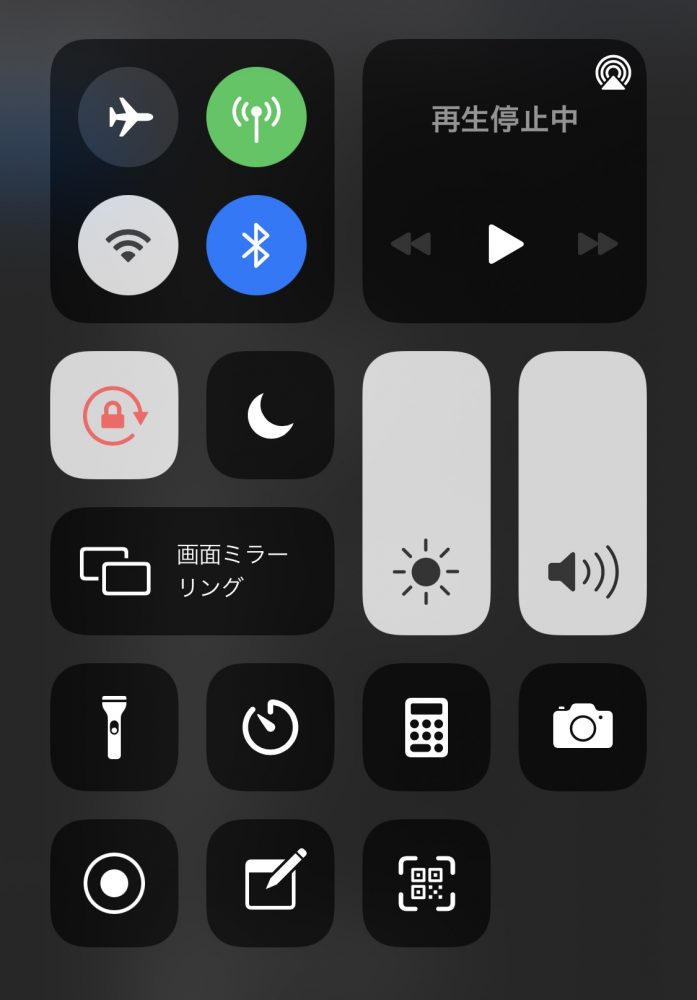
Task: Open the camera
Action: coord(582,727)
